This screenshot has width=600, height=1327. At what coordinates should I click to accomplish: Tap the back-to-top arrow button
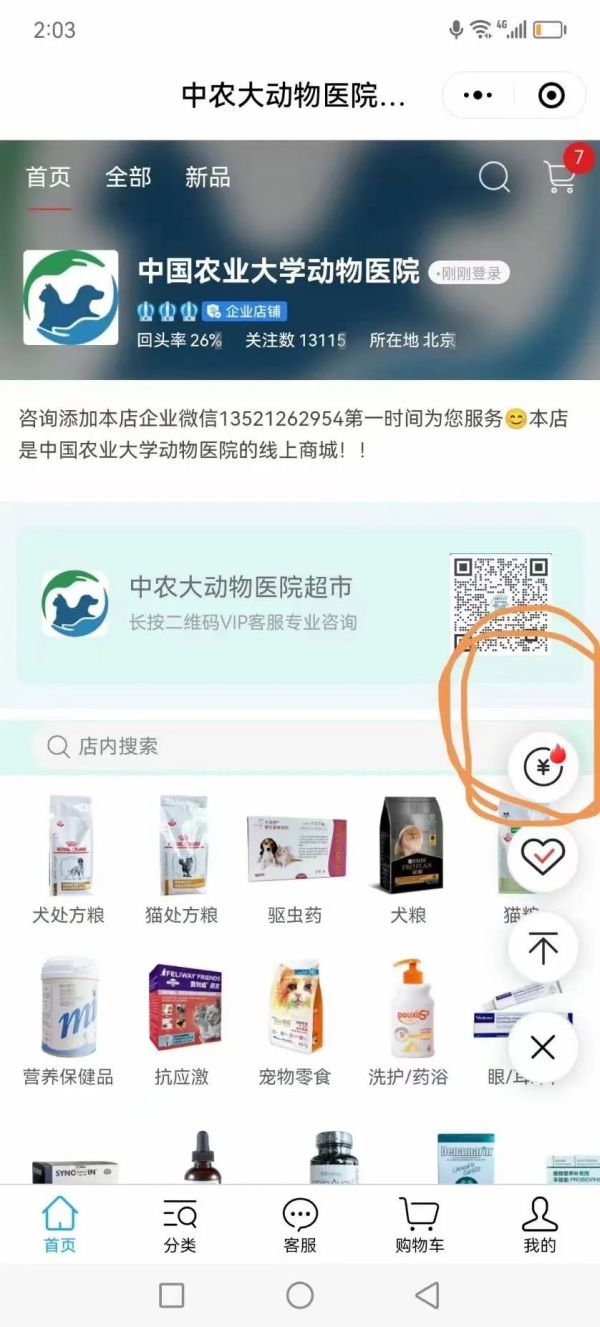point(543,948)
